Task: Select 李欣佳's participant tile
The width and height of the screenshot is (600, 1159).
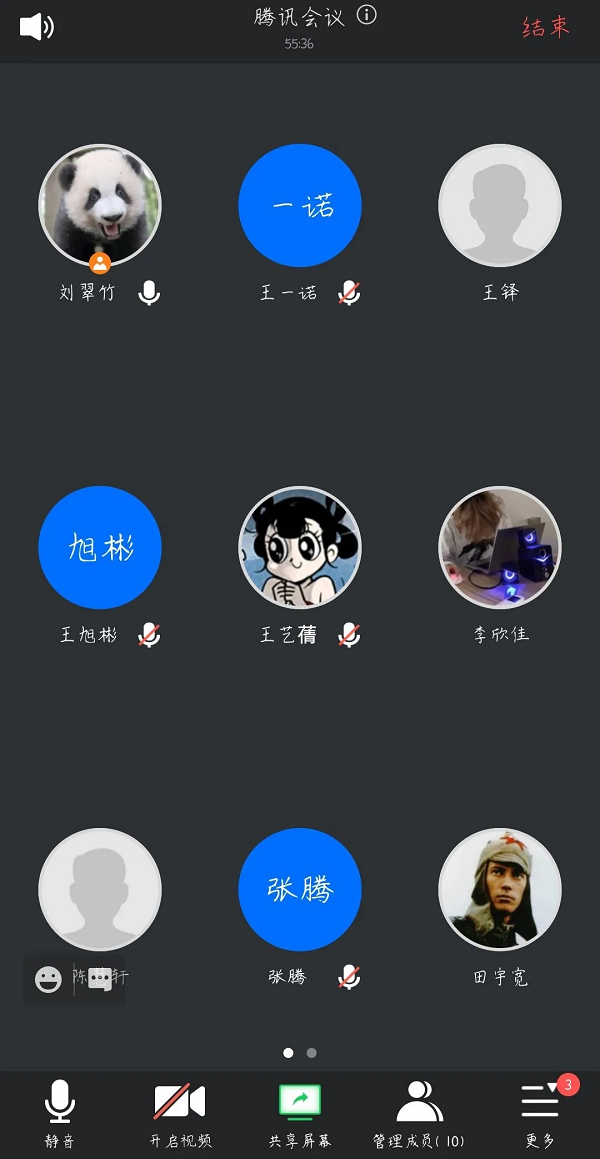Action: point(500,548)
